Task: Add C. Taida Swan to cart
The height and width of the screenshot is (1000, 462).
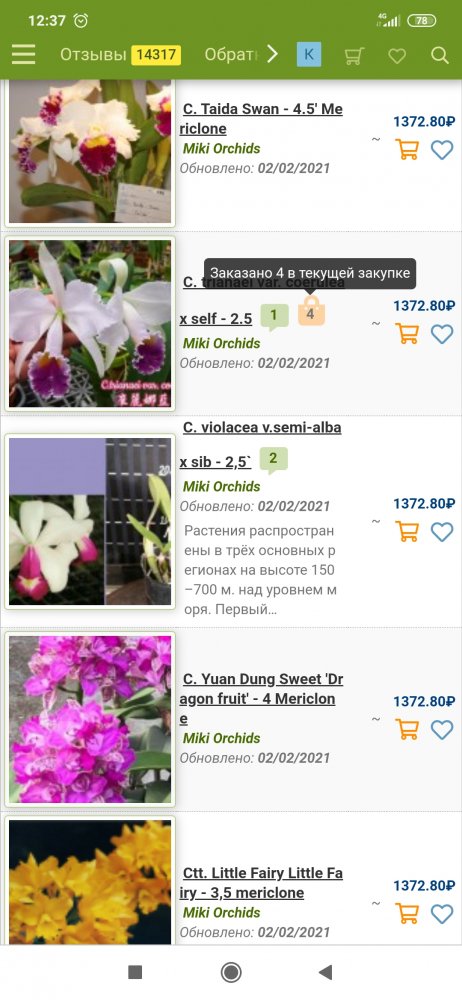Action: coord(407,149)
